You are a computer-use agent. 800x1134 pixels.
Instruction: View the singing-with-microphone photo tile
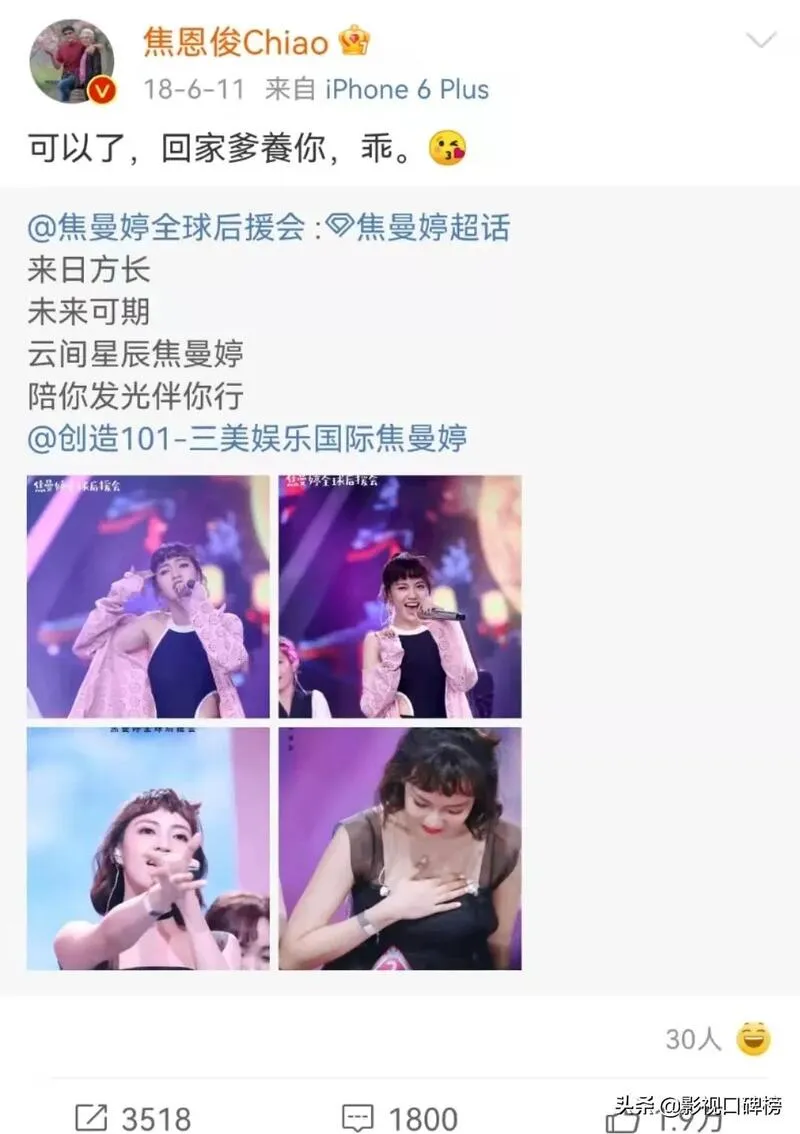click(400, 597)
